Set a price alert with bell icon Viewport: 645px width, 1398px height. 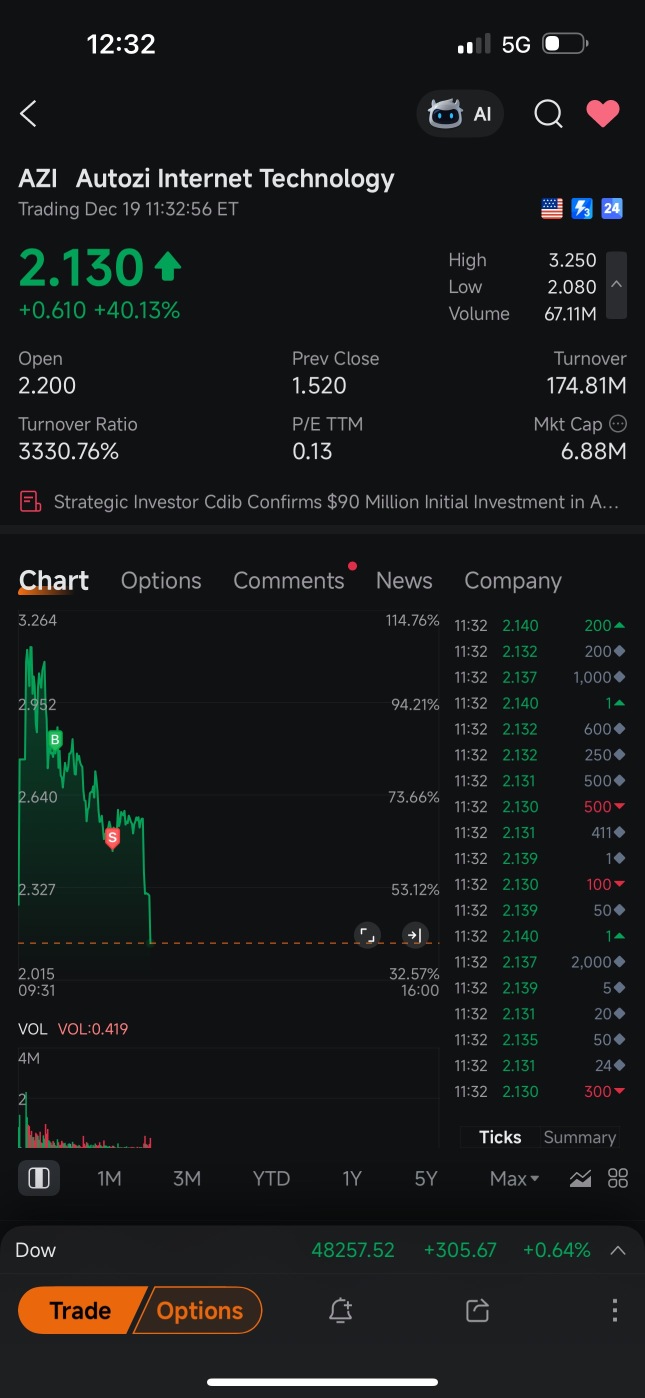click(x=341, y=1310)
